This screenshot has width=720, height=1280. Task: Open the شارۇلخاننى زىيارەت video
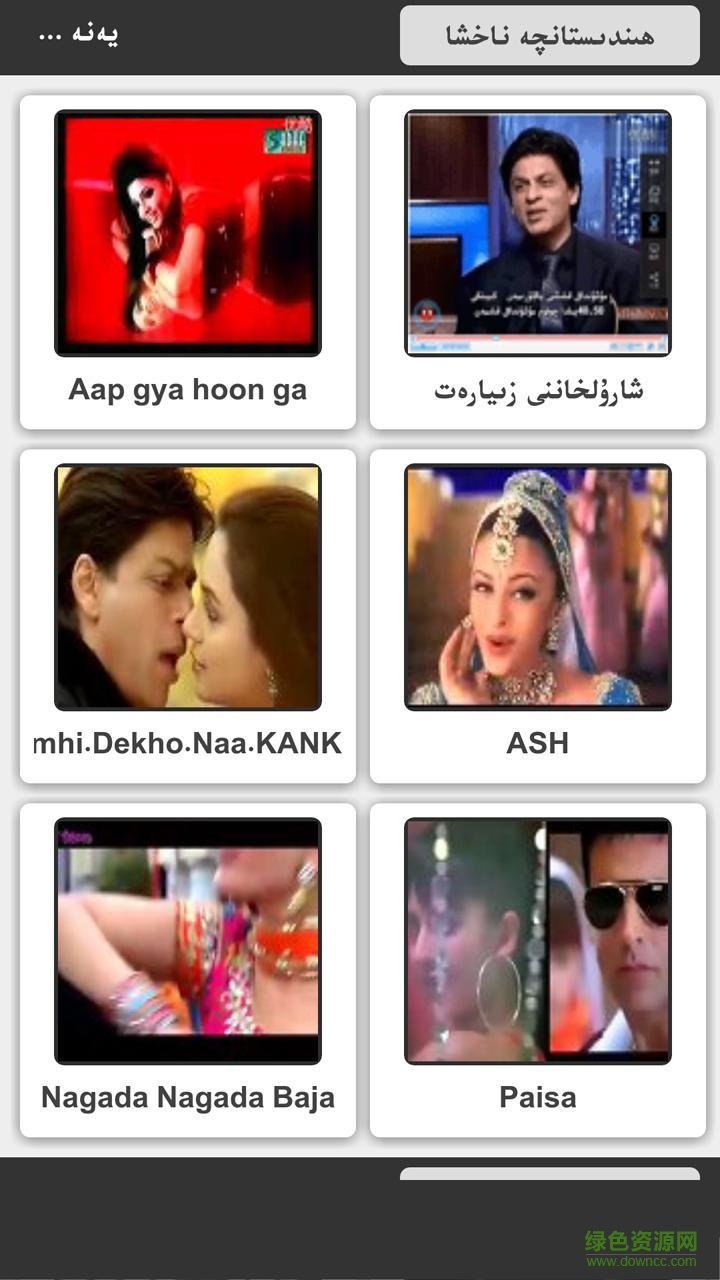click(x=538, y=262)
